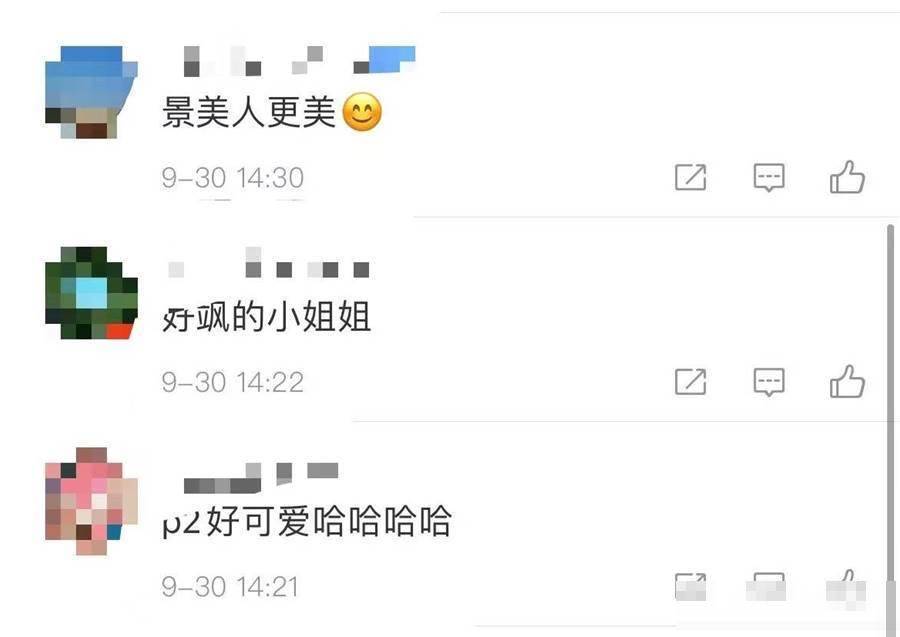Reply to the comment 好飒的小姐姐
The image size is (900, 637).
tap(768, 382)
